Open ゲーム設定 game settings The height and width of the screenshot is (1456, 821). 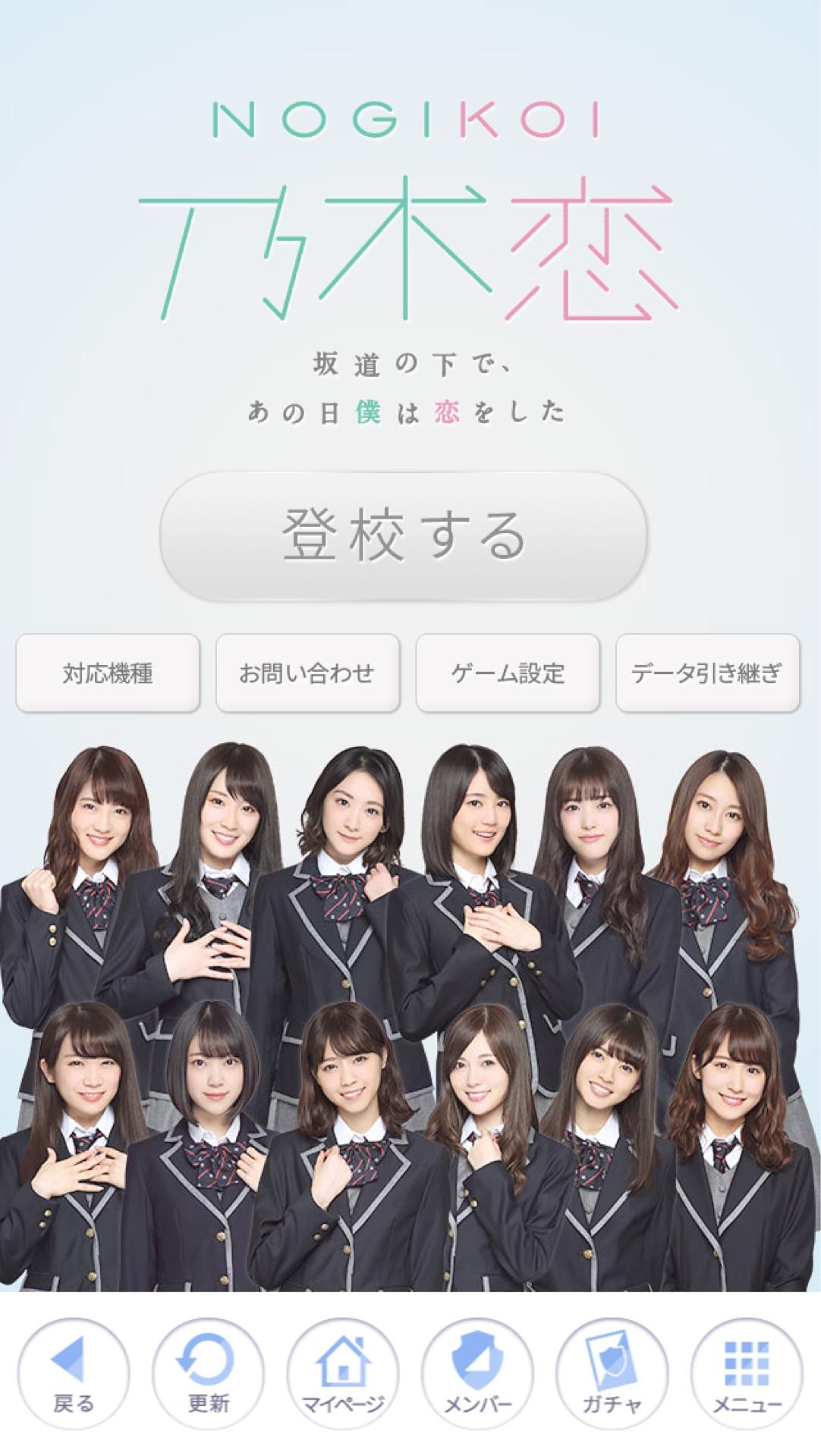[x=508, y=673]
